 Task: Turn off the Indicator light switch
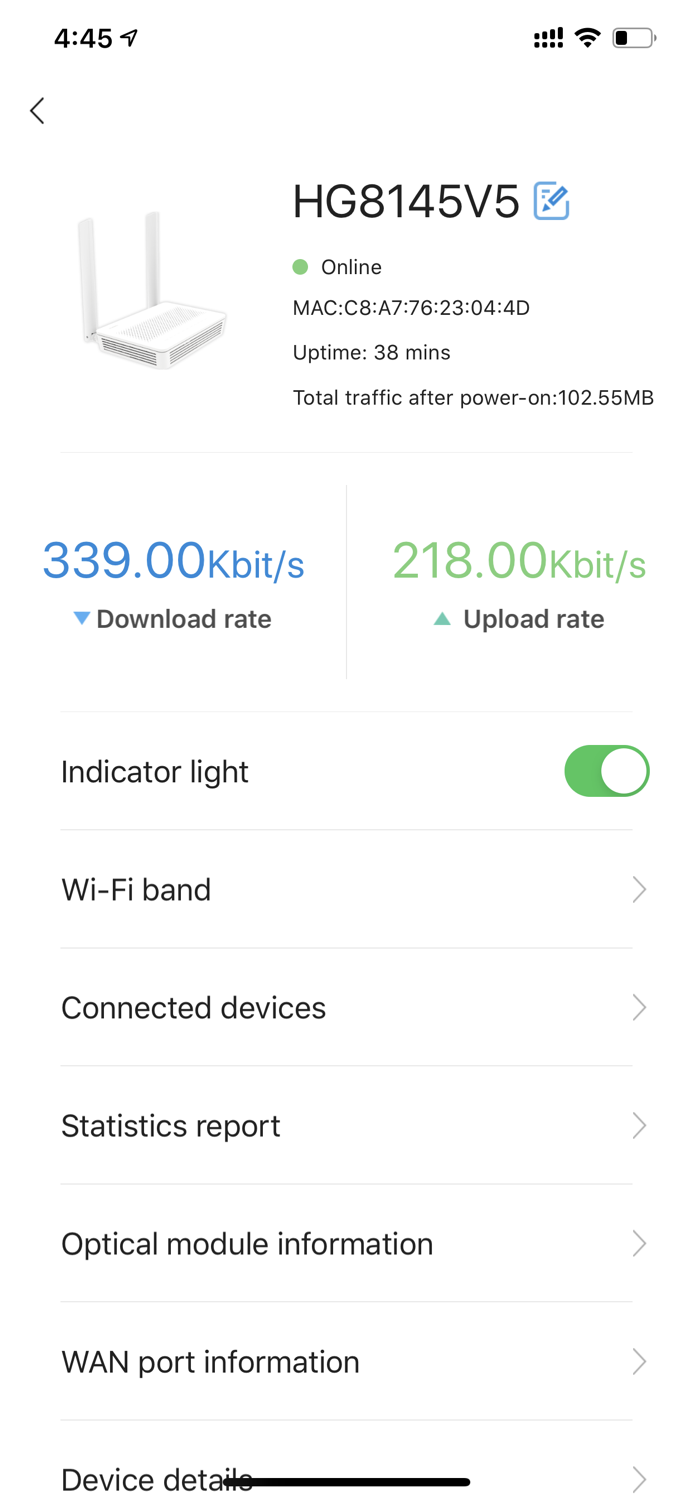606,771
